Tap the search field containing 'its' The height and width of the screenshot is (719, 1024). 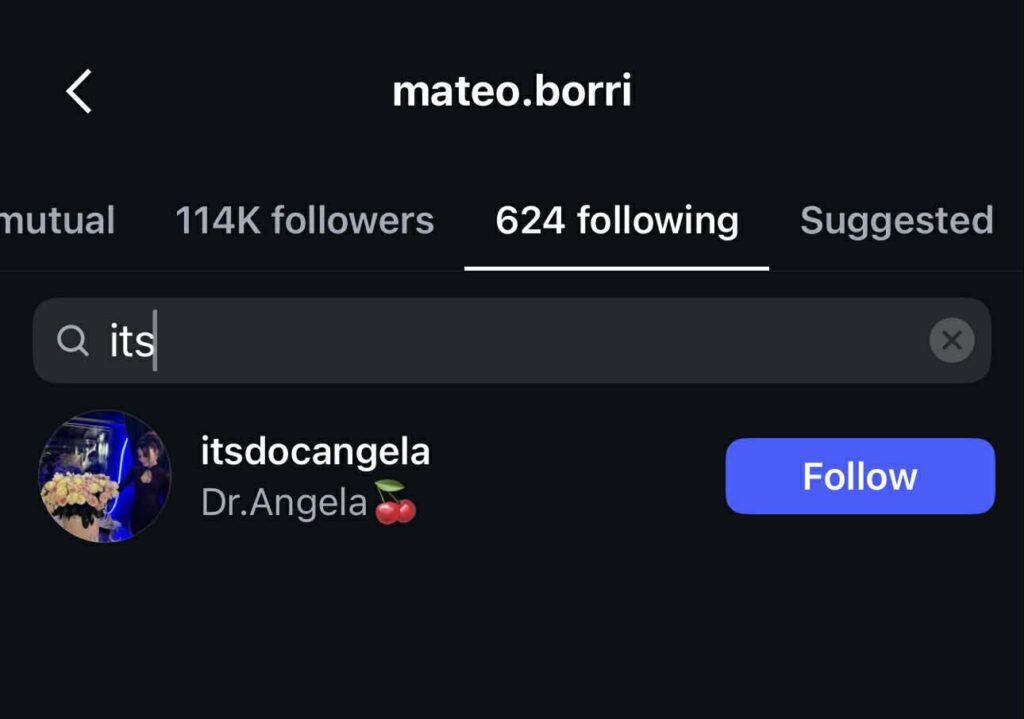[500, 341]
